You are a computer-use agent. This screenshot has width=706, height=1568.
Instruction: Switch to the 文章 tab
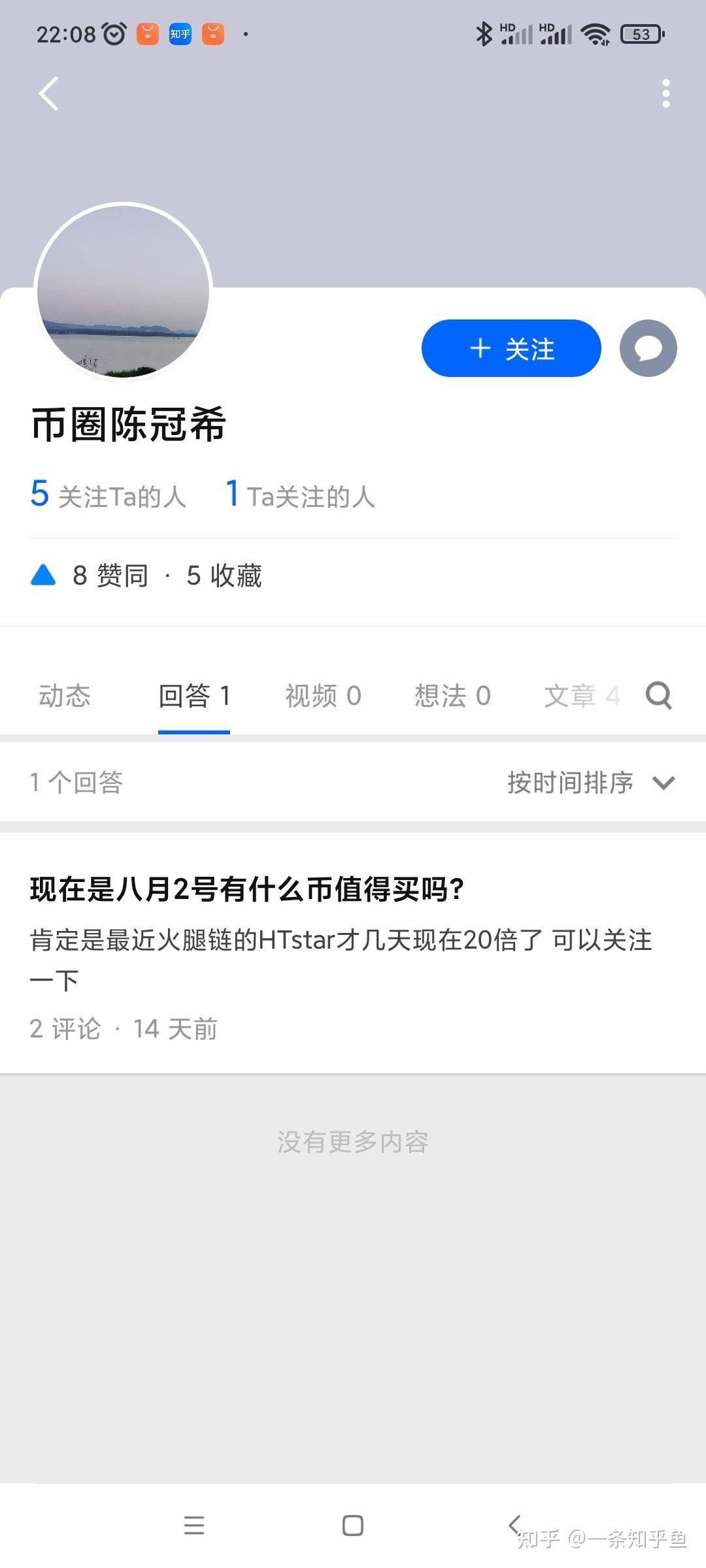pos(582,695)
